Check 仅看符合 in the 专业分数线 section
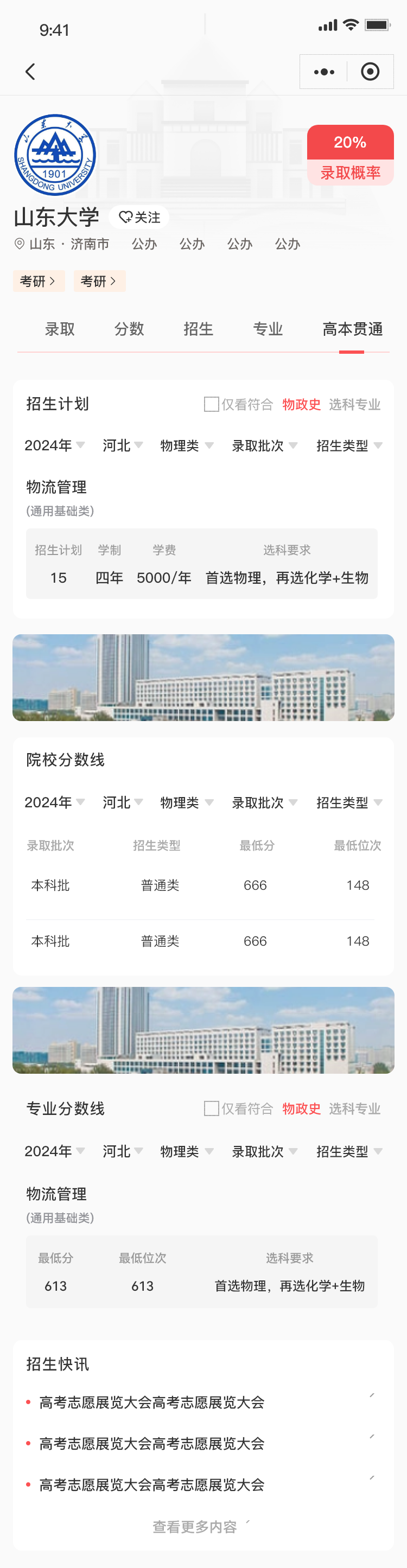Image resolution: width=407 pixels, height=1568 pixels. pos(212,1108)
